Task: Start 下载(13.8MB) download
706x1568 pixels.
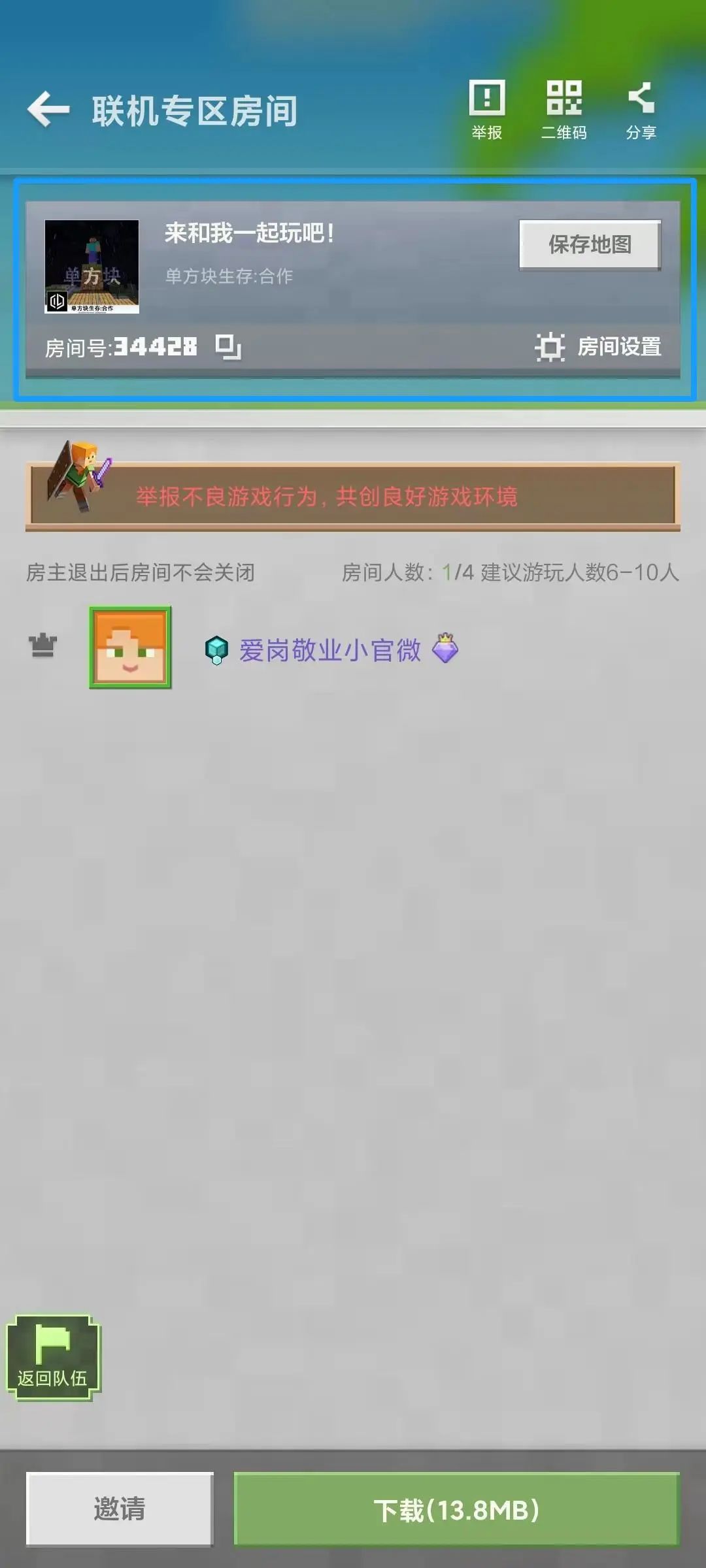Action: [x=456, y=1509]
